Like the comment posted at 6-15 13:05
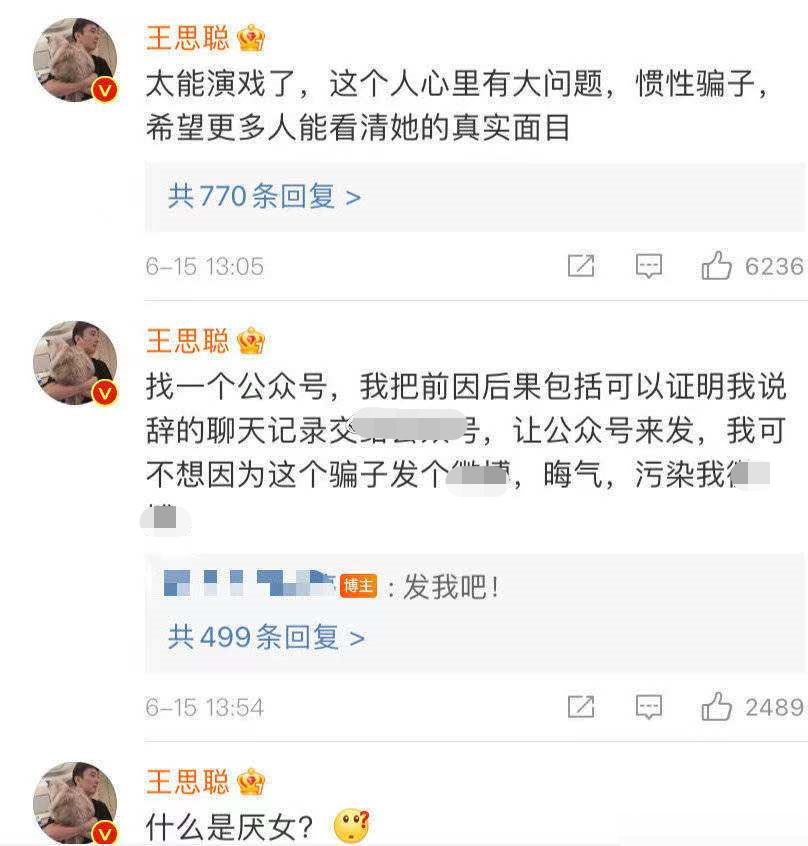Screen dimensions: 808x846 [716, 266]
